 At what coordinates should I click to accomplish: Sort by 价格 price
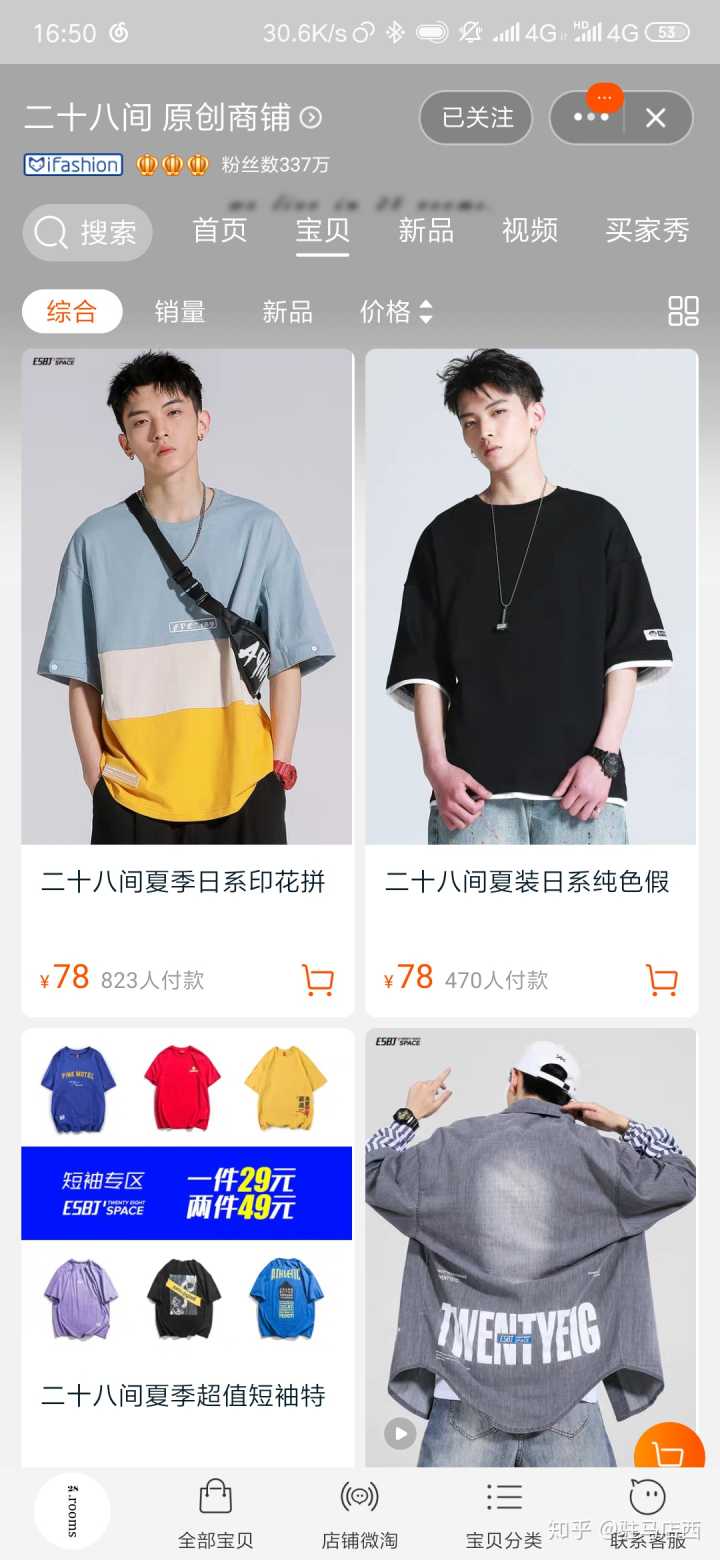coord(396,312)
